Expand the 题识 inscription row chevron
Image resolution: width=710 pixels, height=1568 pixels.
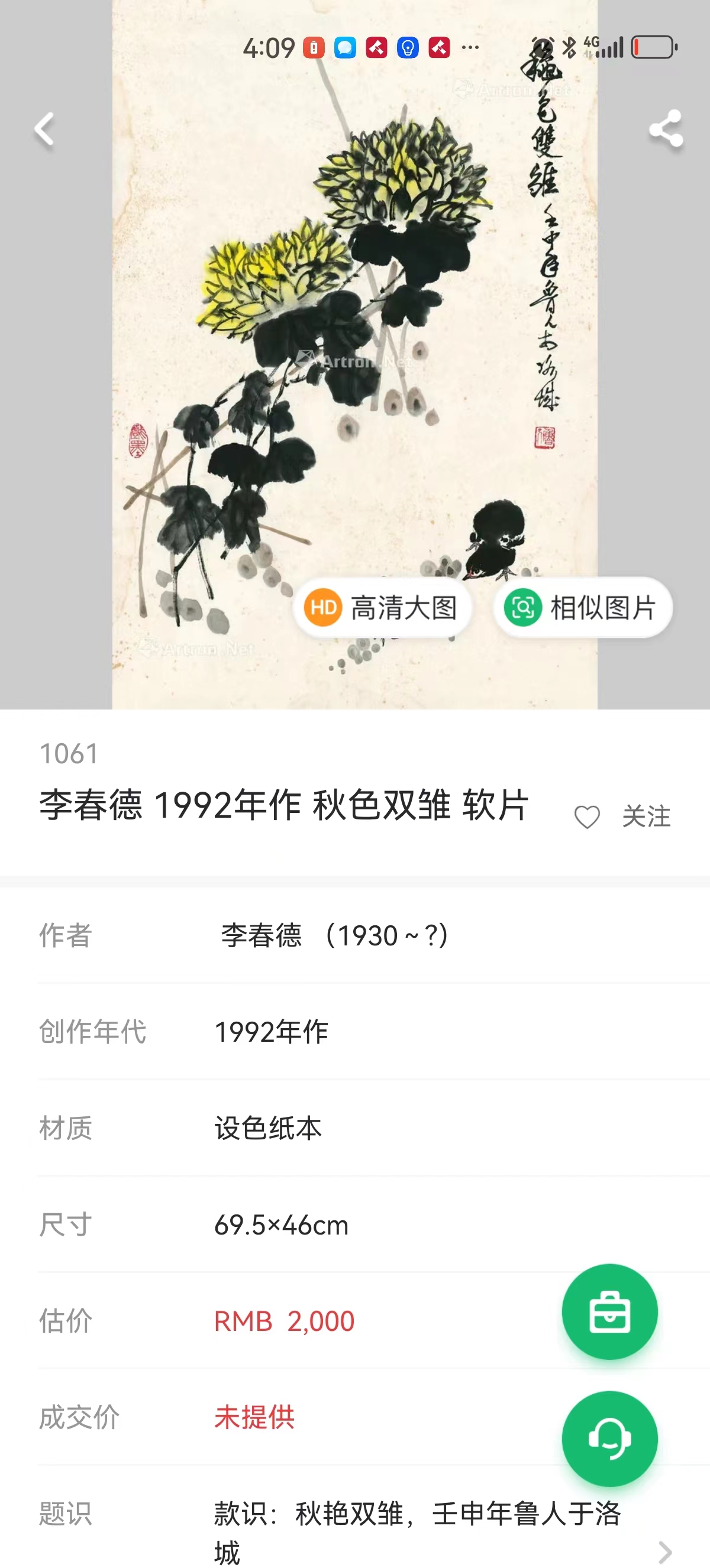[x=665, y=1552]
